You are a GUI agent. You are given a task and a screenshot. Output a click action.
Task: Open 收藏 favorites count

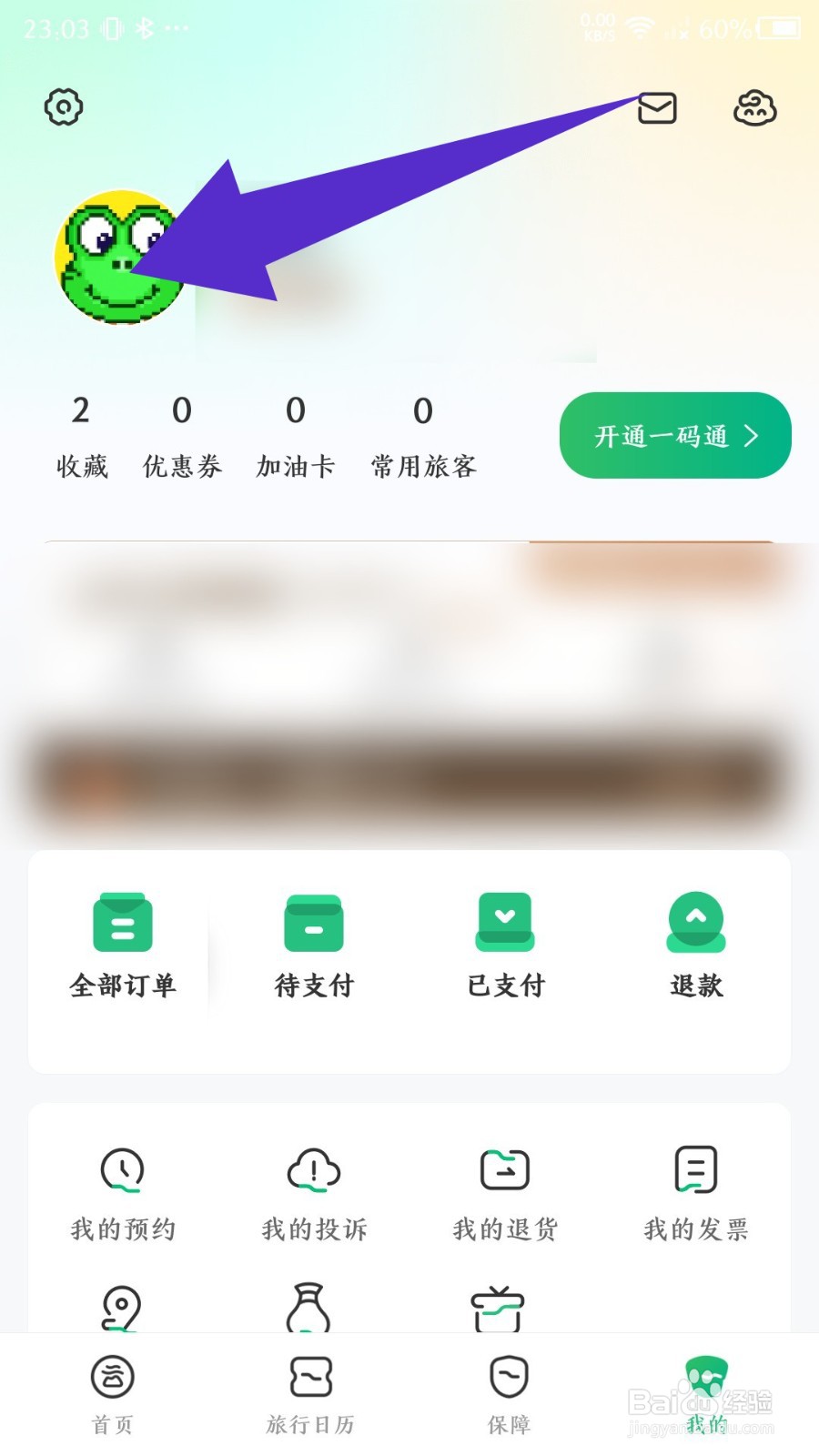coord(80,435)
